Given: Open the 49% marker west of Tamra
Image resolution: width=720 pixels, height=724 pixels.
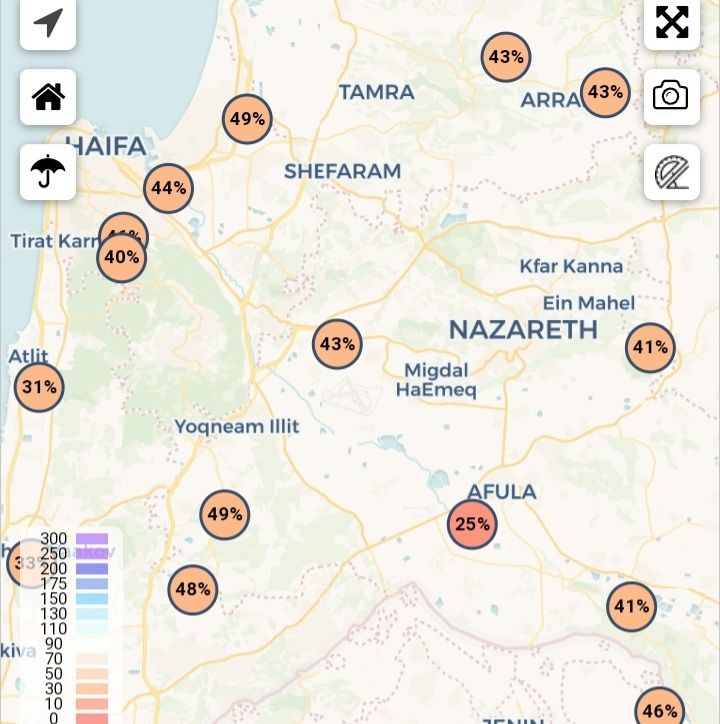Looking at the screenshot, I should (247, 119).
